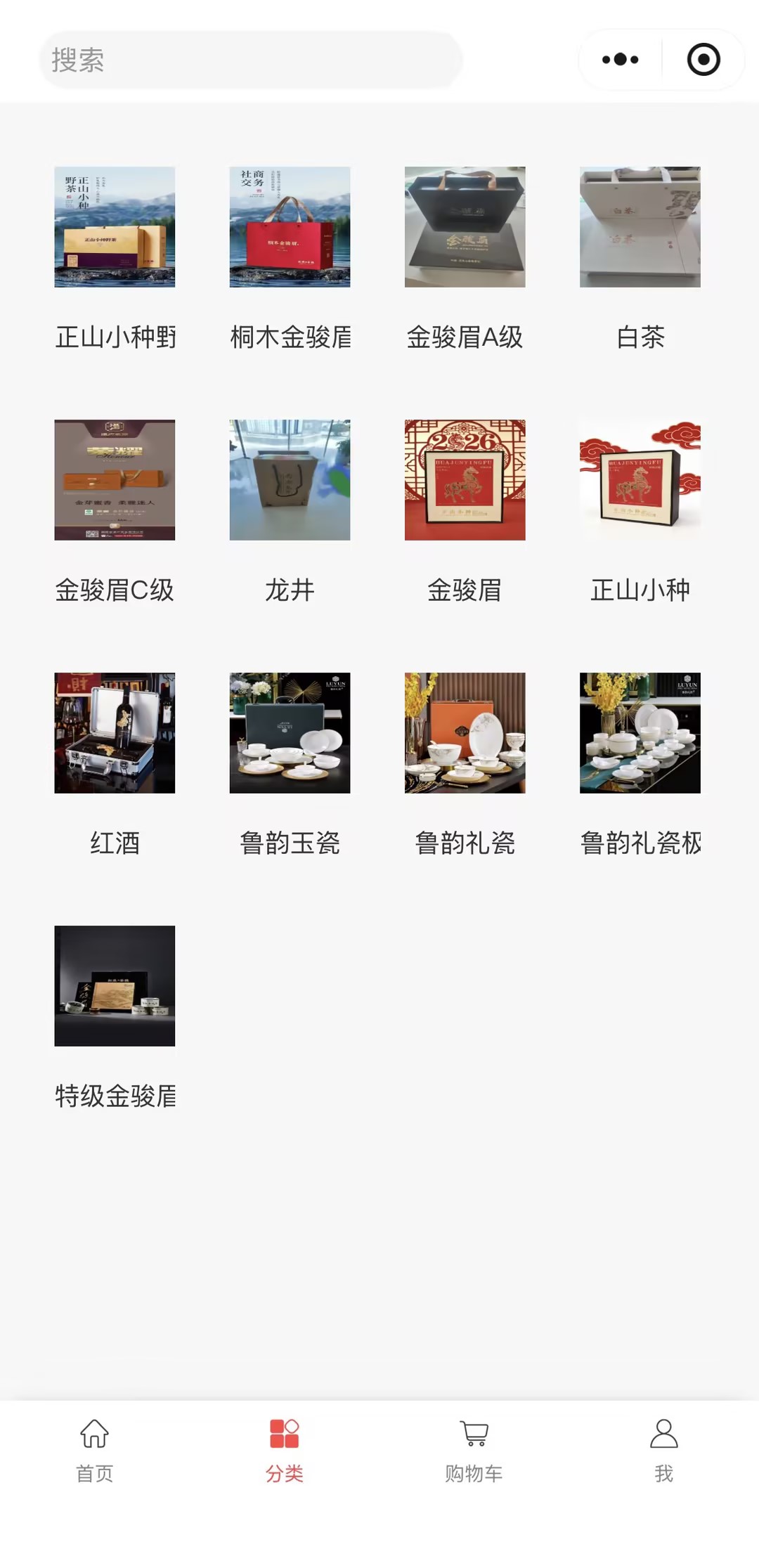Open the 白茶 category
Screen dimensions: 759x1568
[x=640, y=227]
